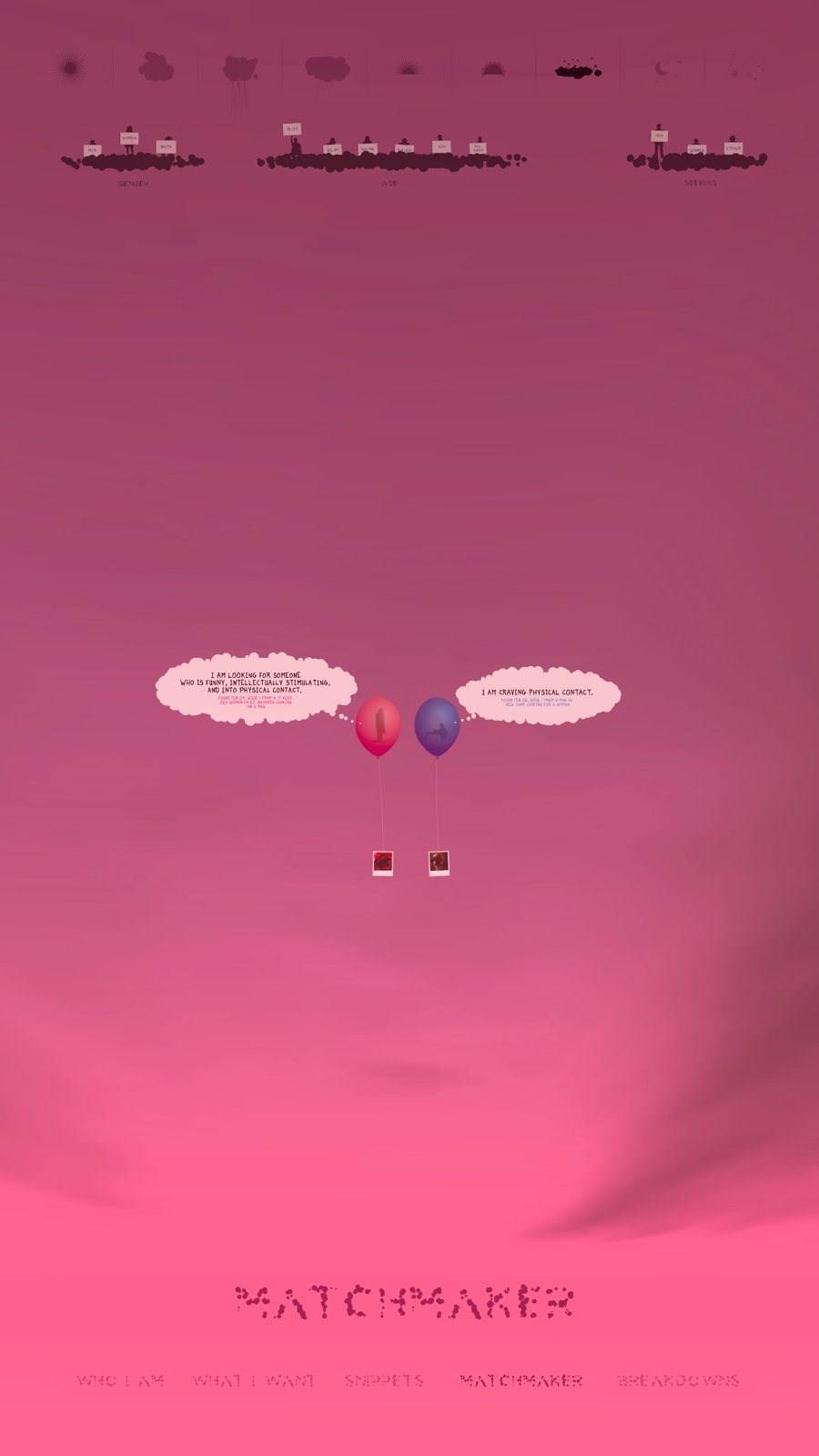
Task: Filter gender by Men sign
Action: (92, 149)
